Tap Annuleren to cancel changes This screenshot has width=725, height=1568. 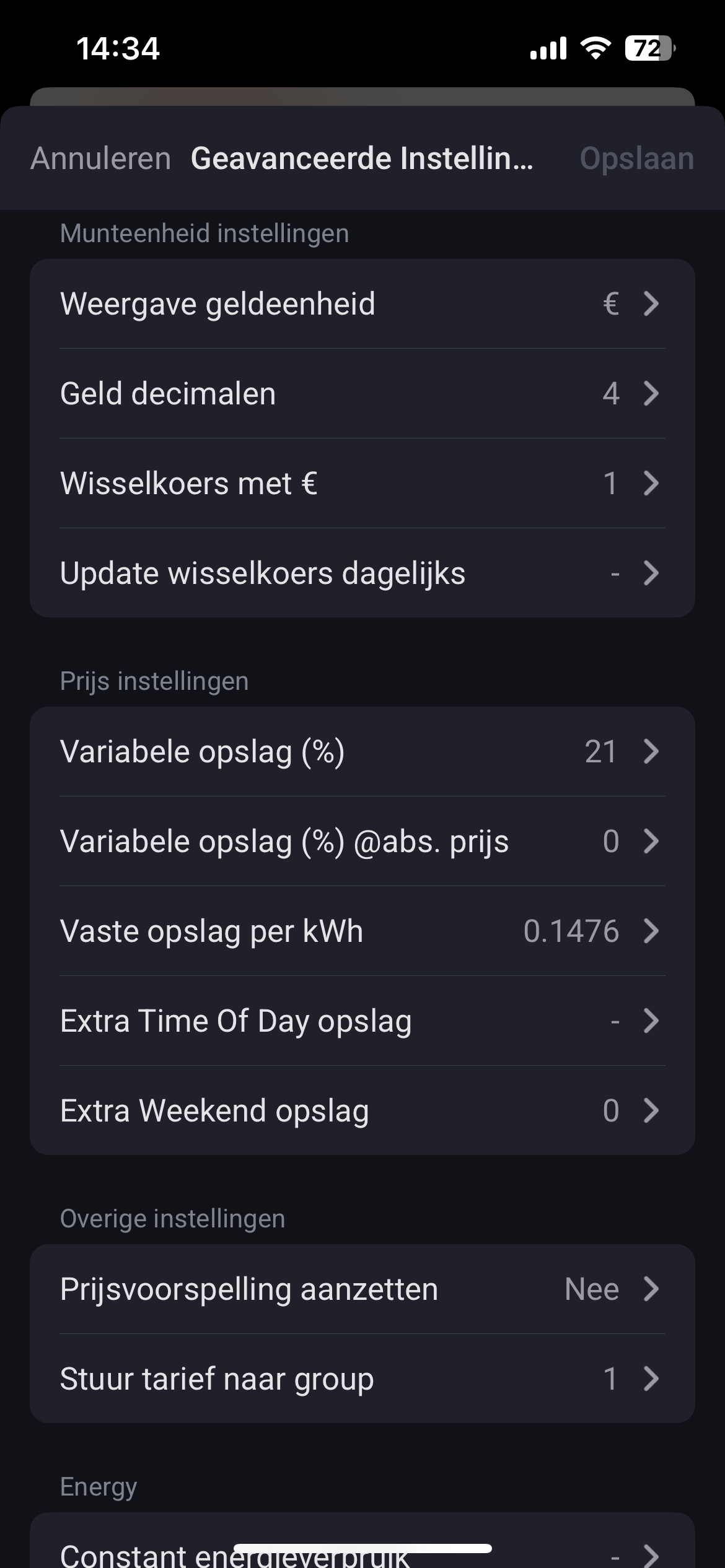(100, 159)
